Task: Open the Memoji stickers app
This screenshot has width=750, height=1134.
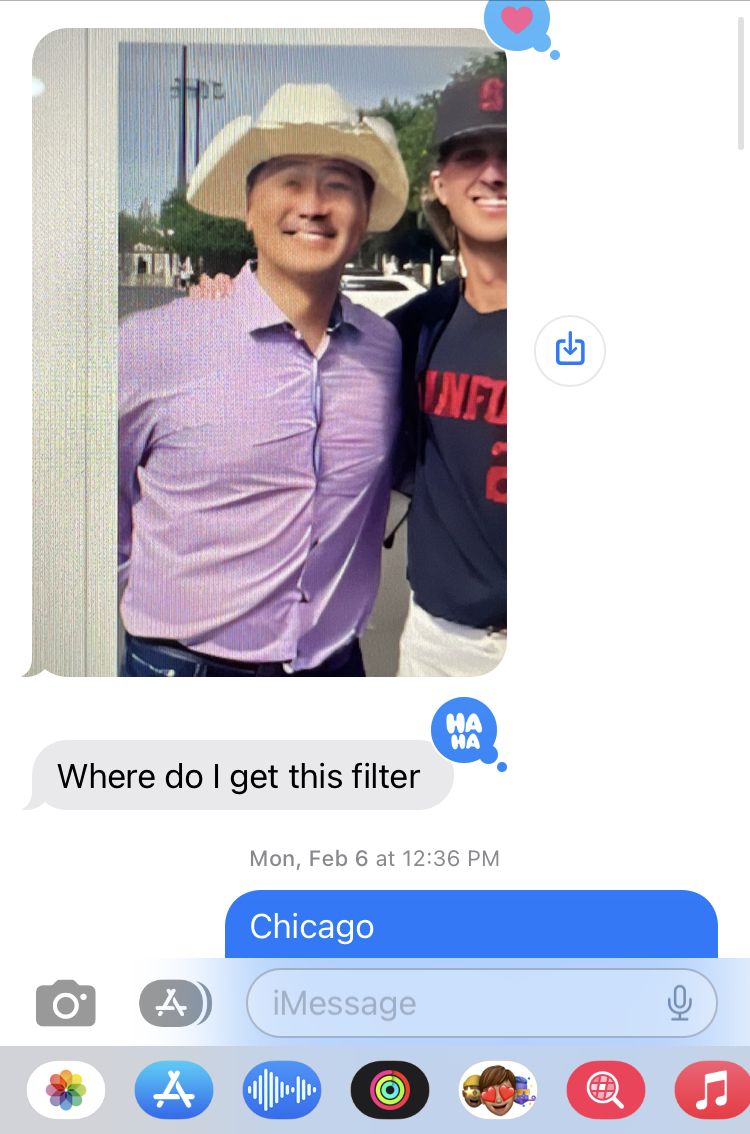Action: [498, 1090]
